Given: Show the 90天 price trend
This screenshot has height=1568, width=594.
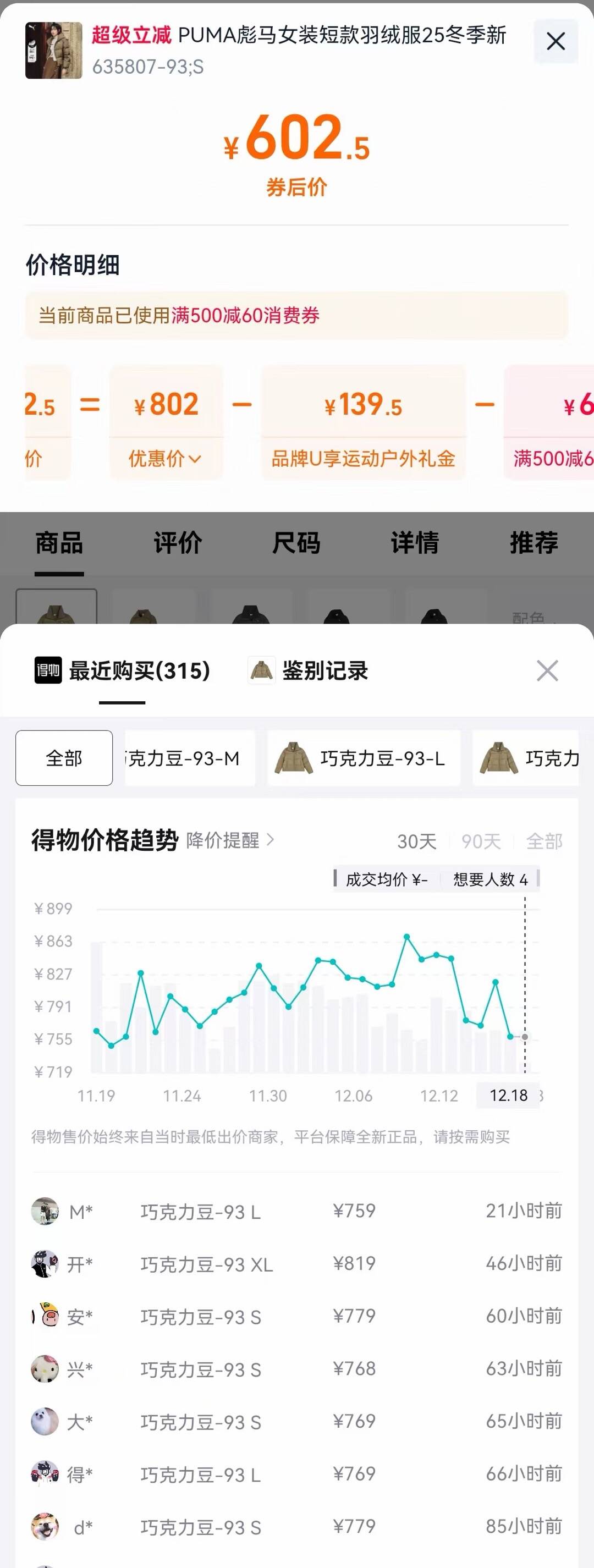Looking at the screenshot, I should 481,841.
